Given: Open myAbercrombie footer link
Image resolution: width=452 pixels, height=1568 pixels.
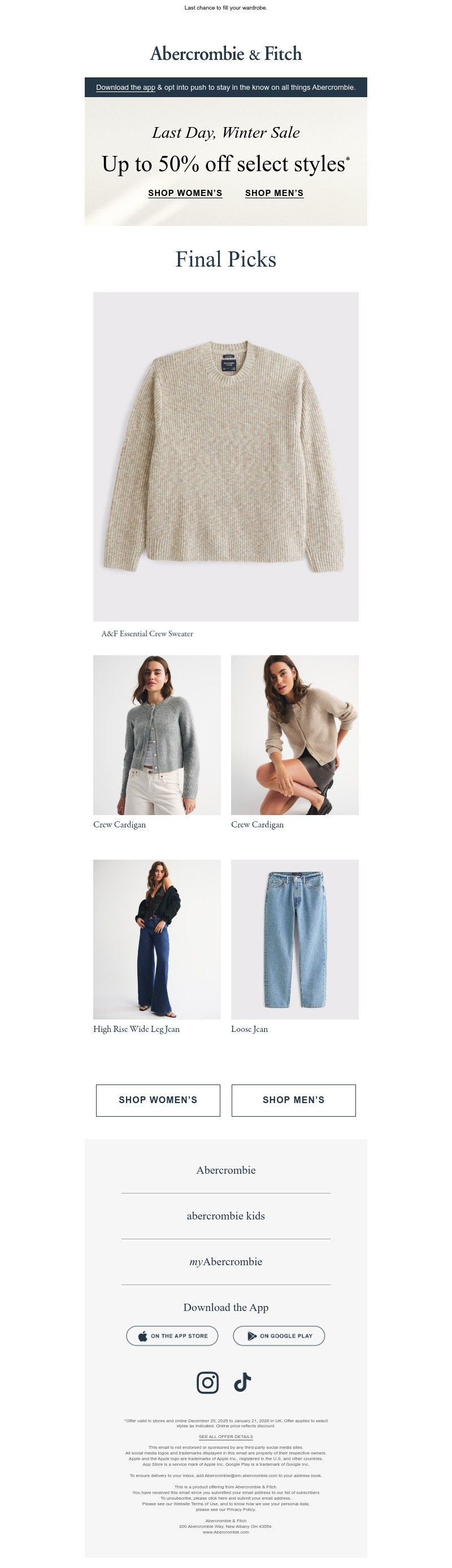Looking at the screenshot, I should click(225, 1261).
